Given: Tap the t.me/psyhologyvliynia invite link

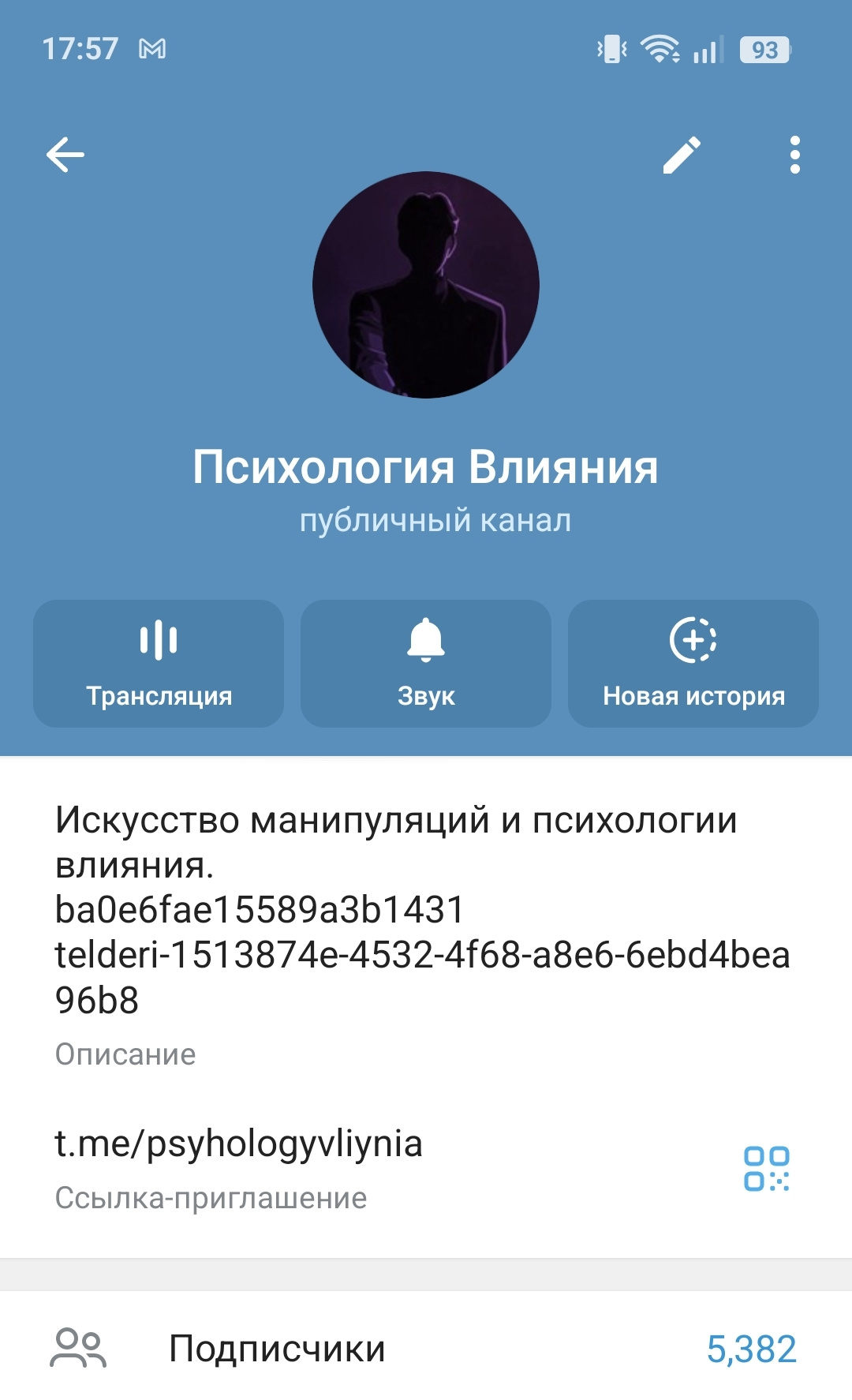Looking at the screenshot, I should pos(238,1144).
